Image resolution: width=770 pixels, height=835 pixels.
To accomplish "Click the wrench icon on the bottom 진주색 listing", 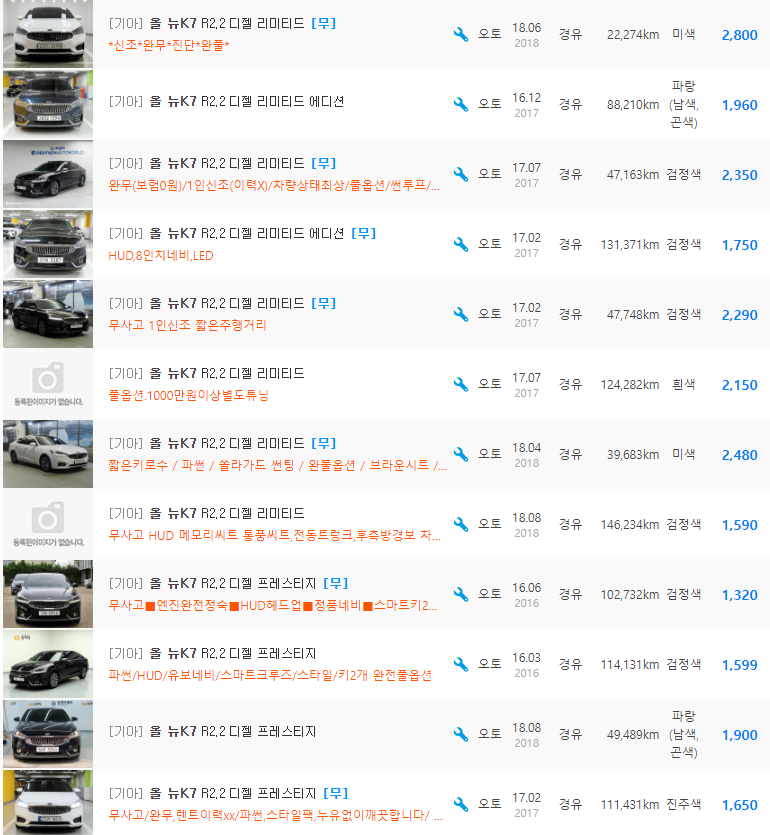I will [x=460, y=803].
